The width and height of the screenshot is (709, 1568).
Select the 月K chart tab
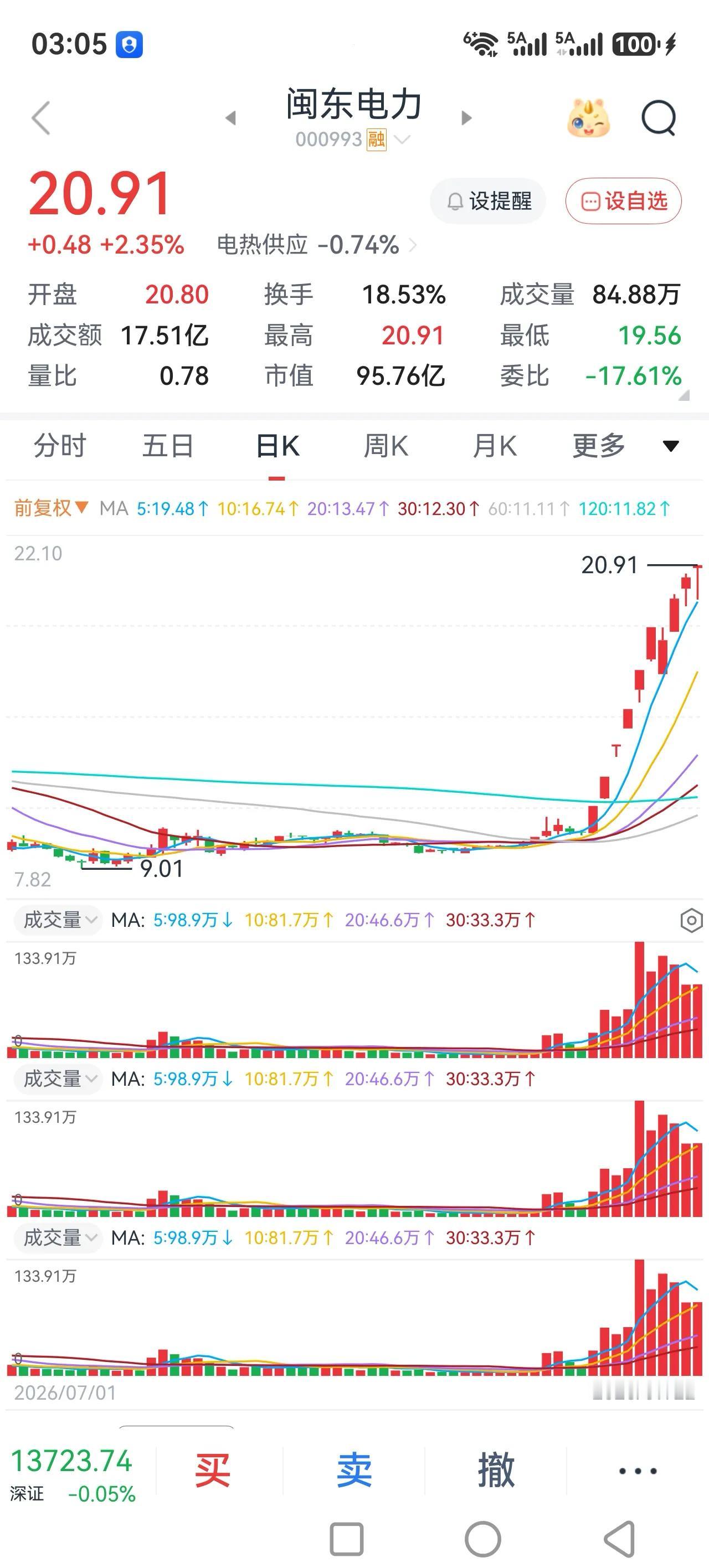tap(495, 446)
